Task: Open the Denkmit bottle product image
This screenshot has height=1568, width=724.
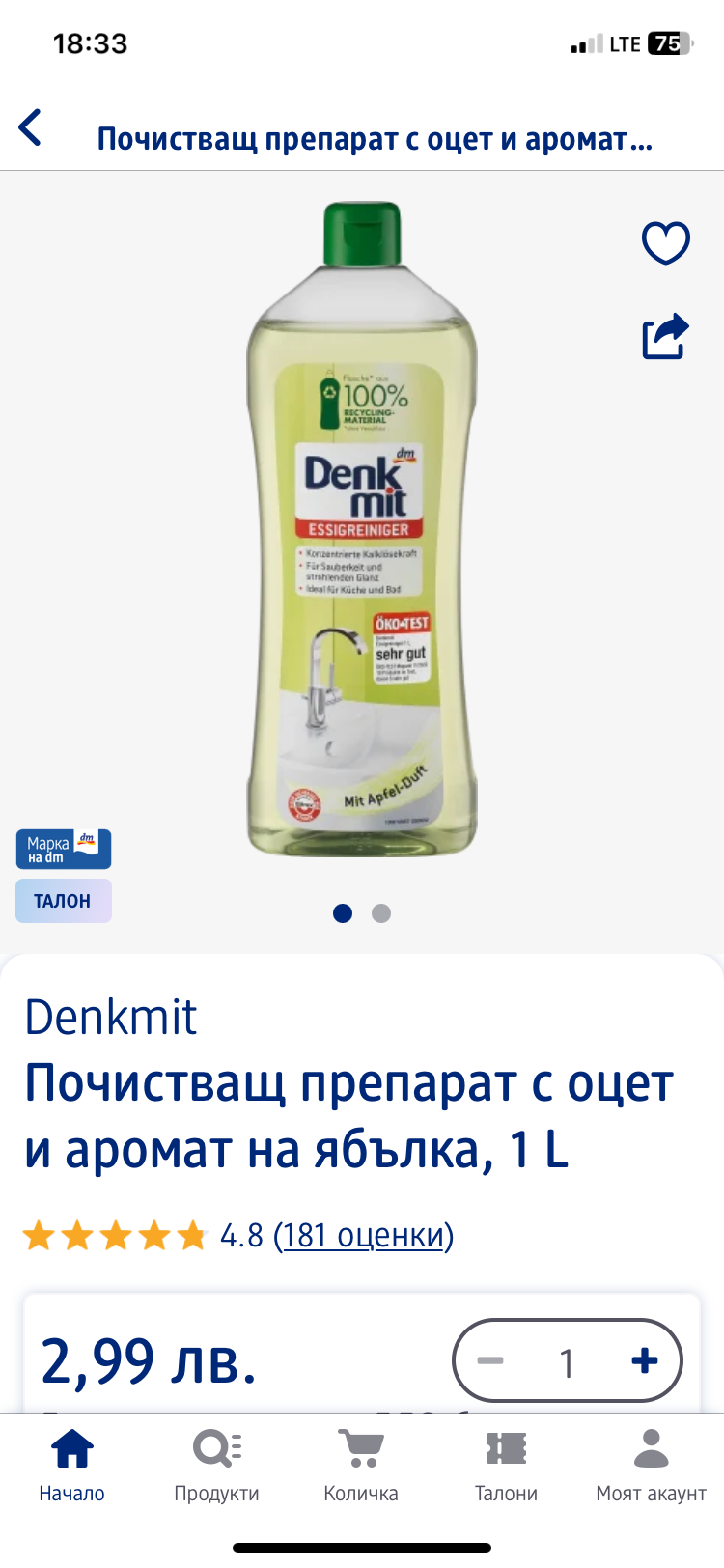Action: [362, 529]
